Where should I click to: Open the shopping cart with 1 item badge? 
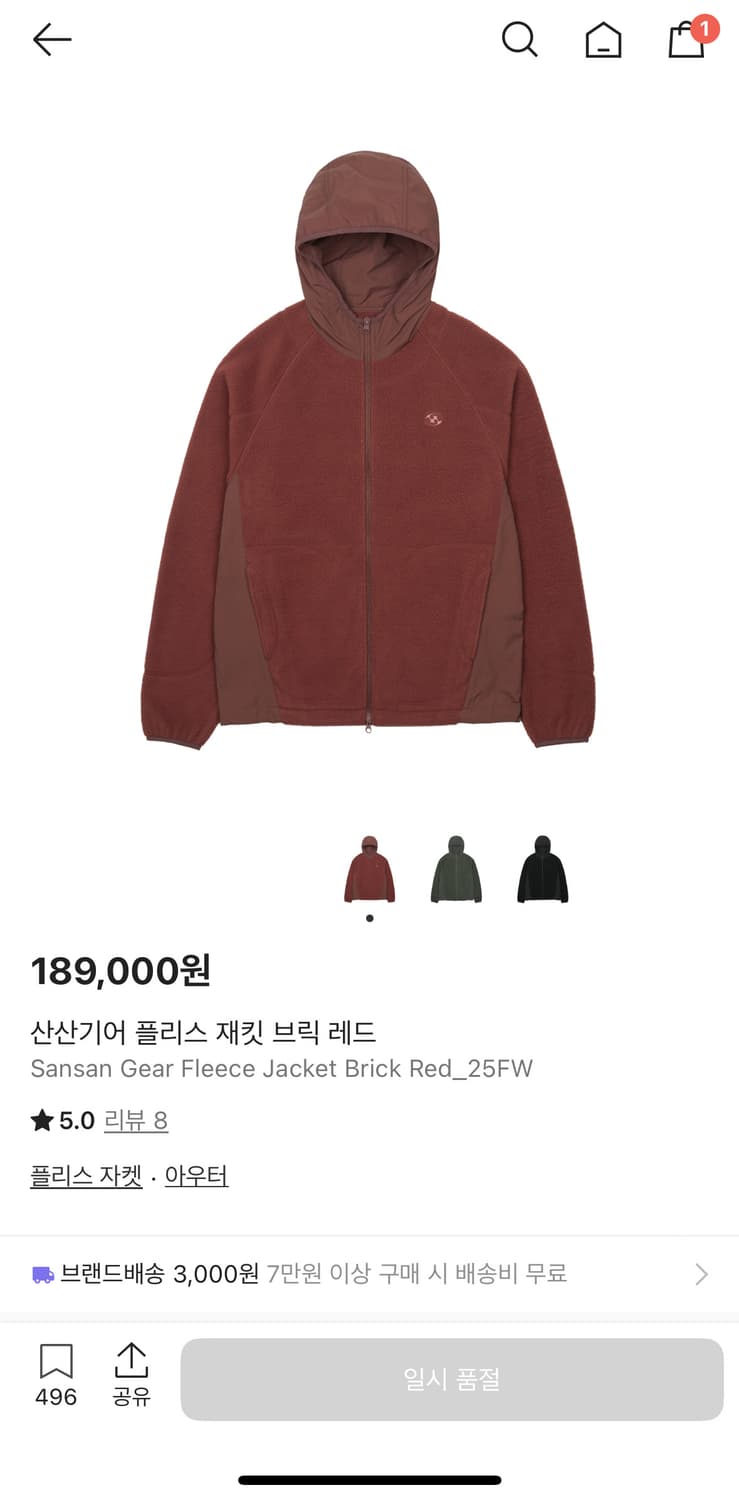686,40
